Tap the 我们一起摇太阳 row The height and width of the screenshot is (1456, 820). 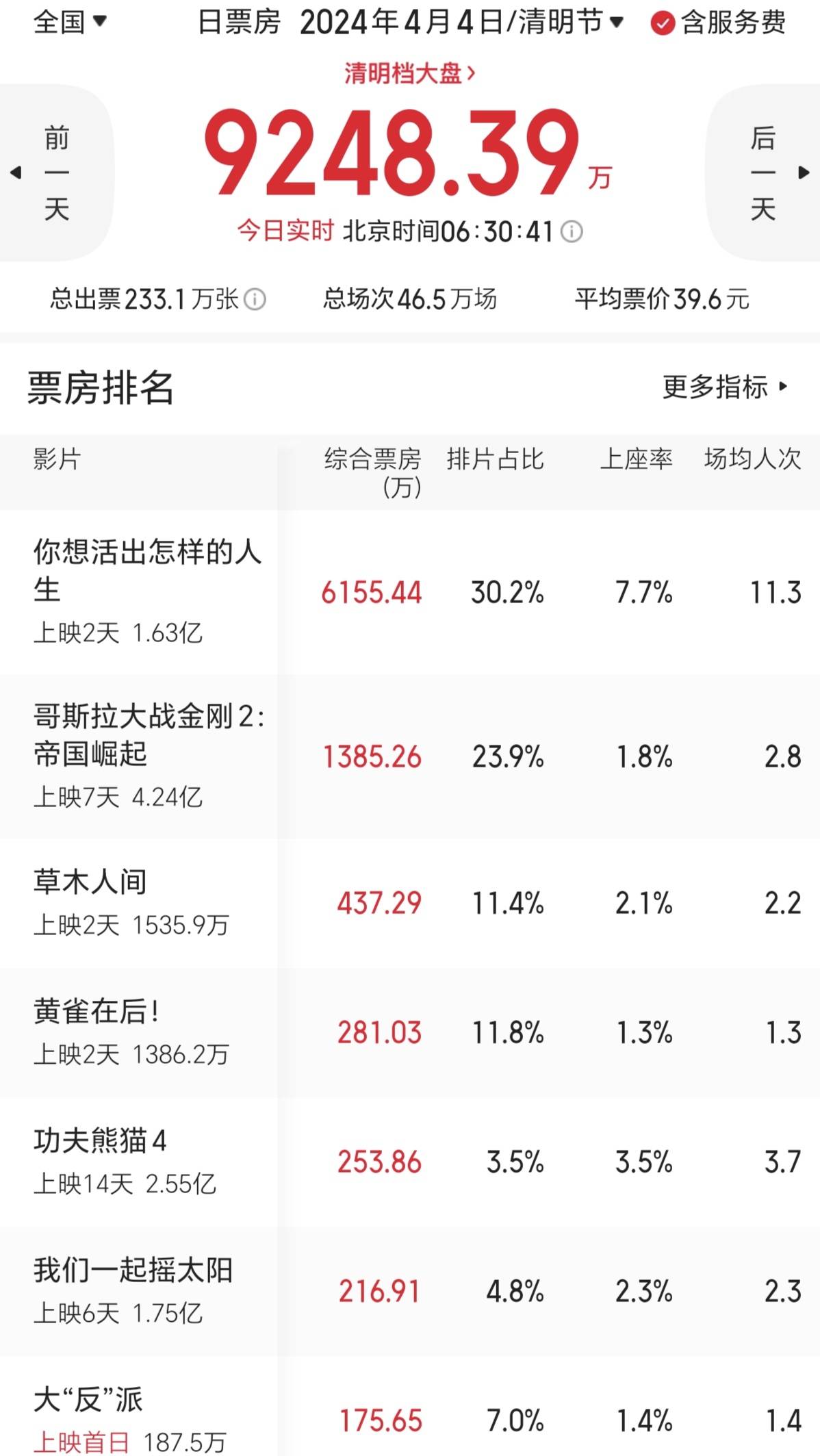coord(410,1291)
